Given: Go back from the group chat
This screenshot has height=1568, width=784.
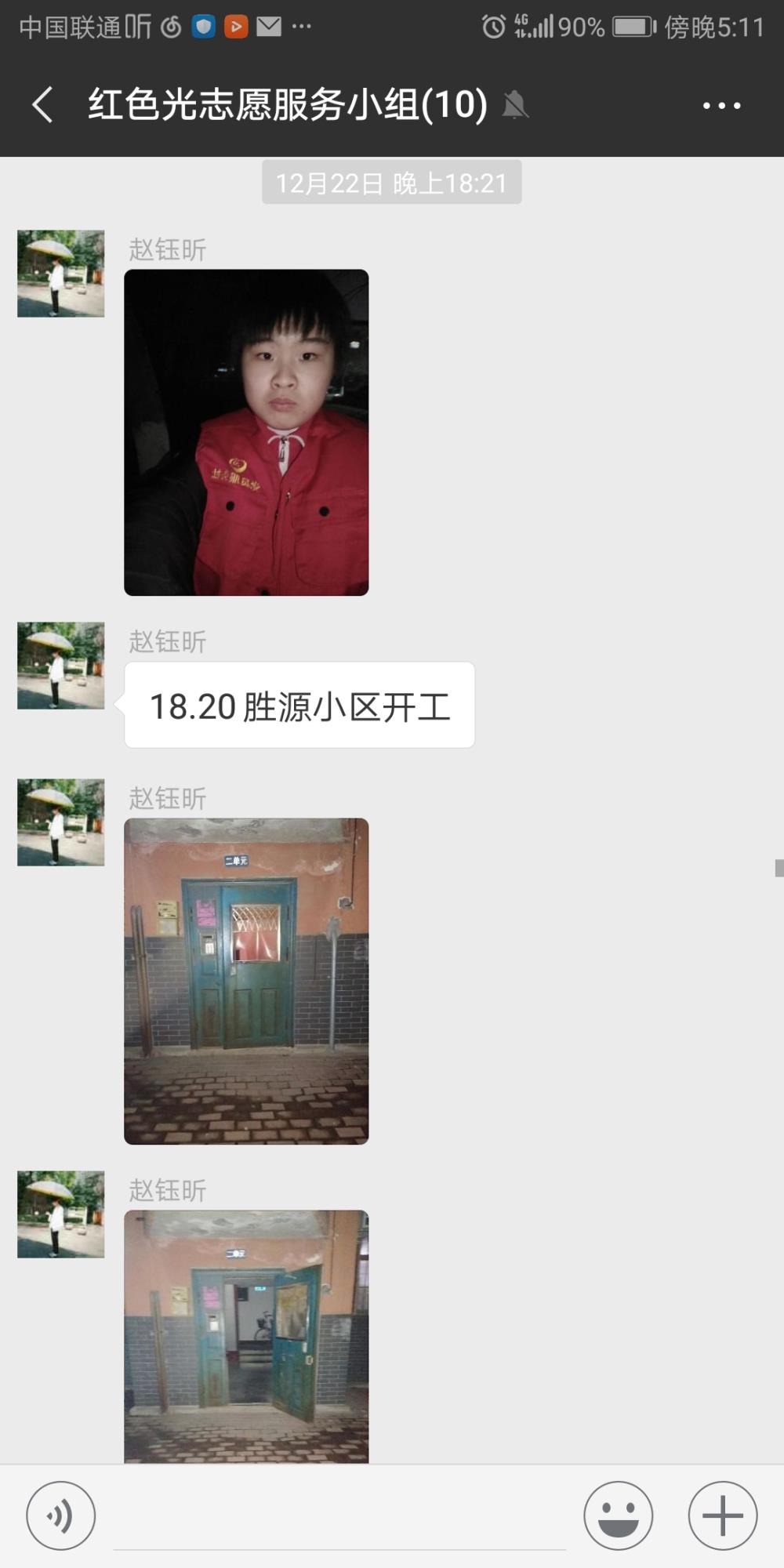Looking at the screenshot, I should coord(43,105).
